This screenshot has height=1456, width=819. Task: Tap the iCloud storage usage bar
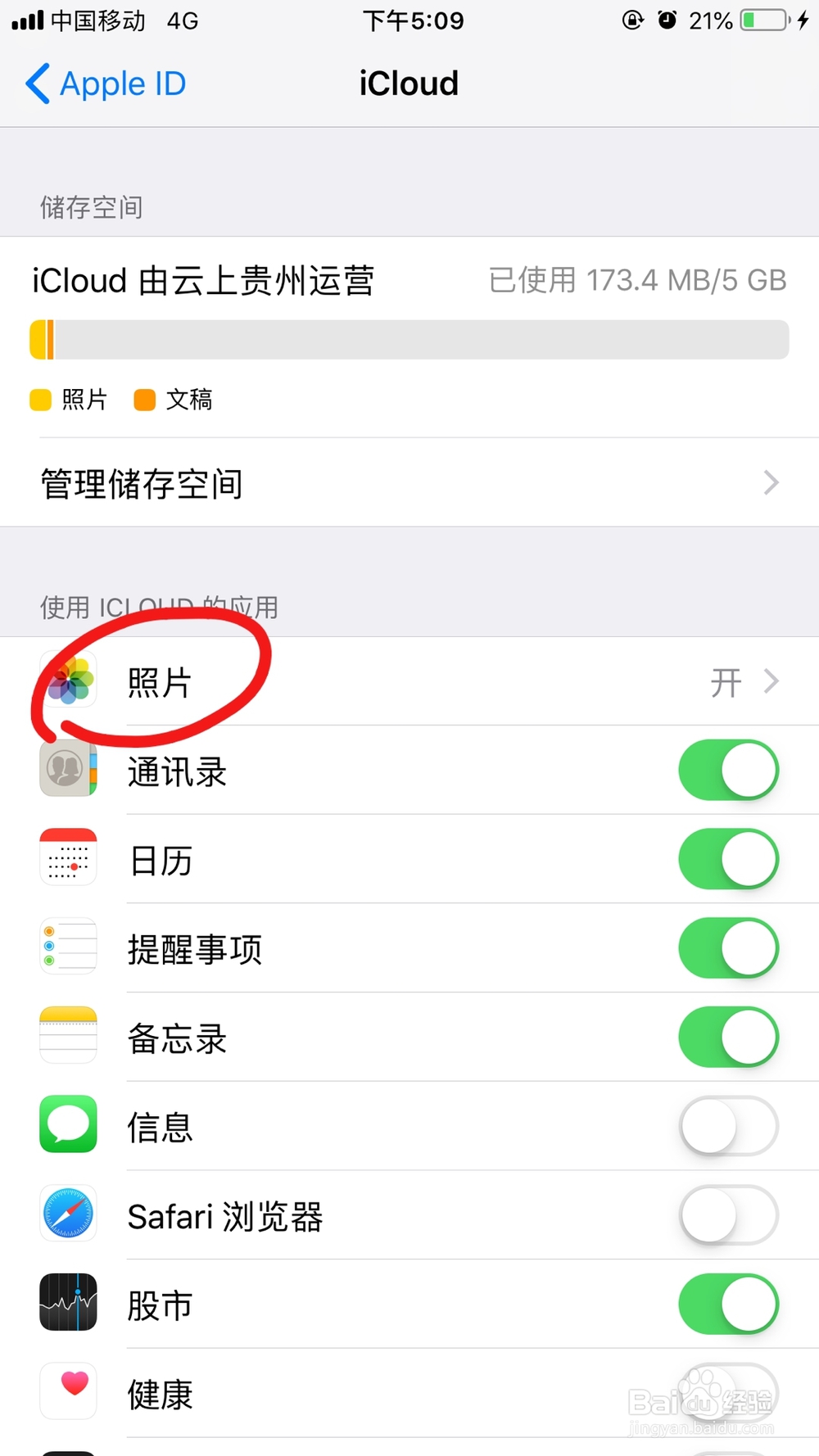click(408, 339)
